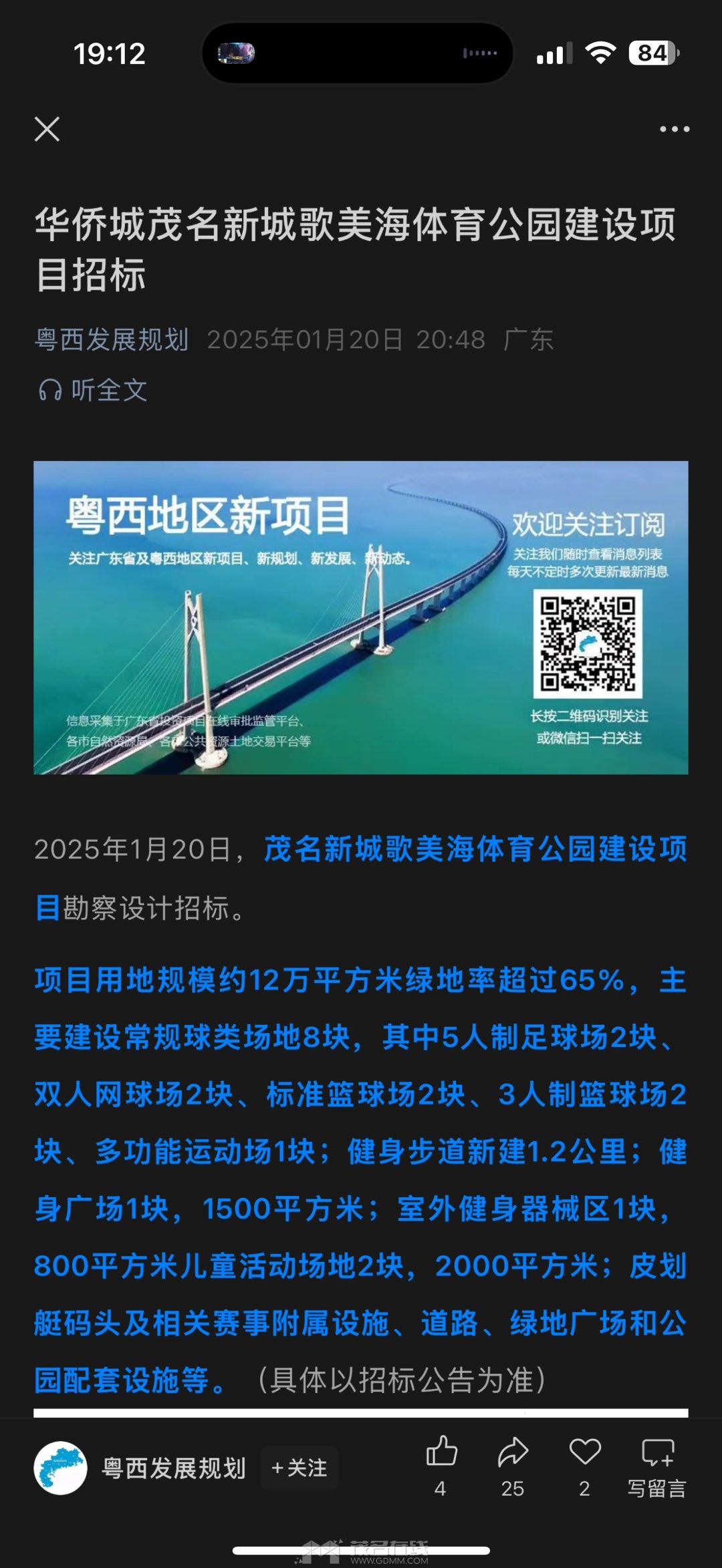Tap the heart icon to recommend
This screenshot has height=1568, width=722.
tap(585, 1453)
